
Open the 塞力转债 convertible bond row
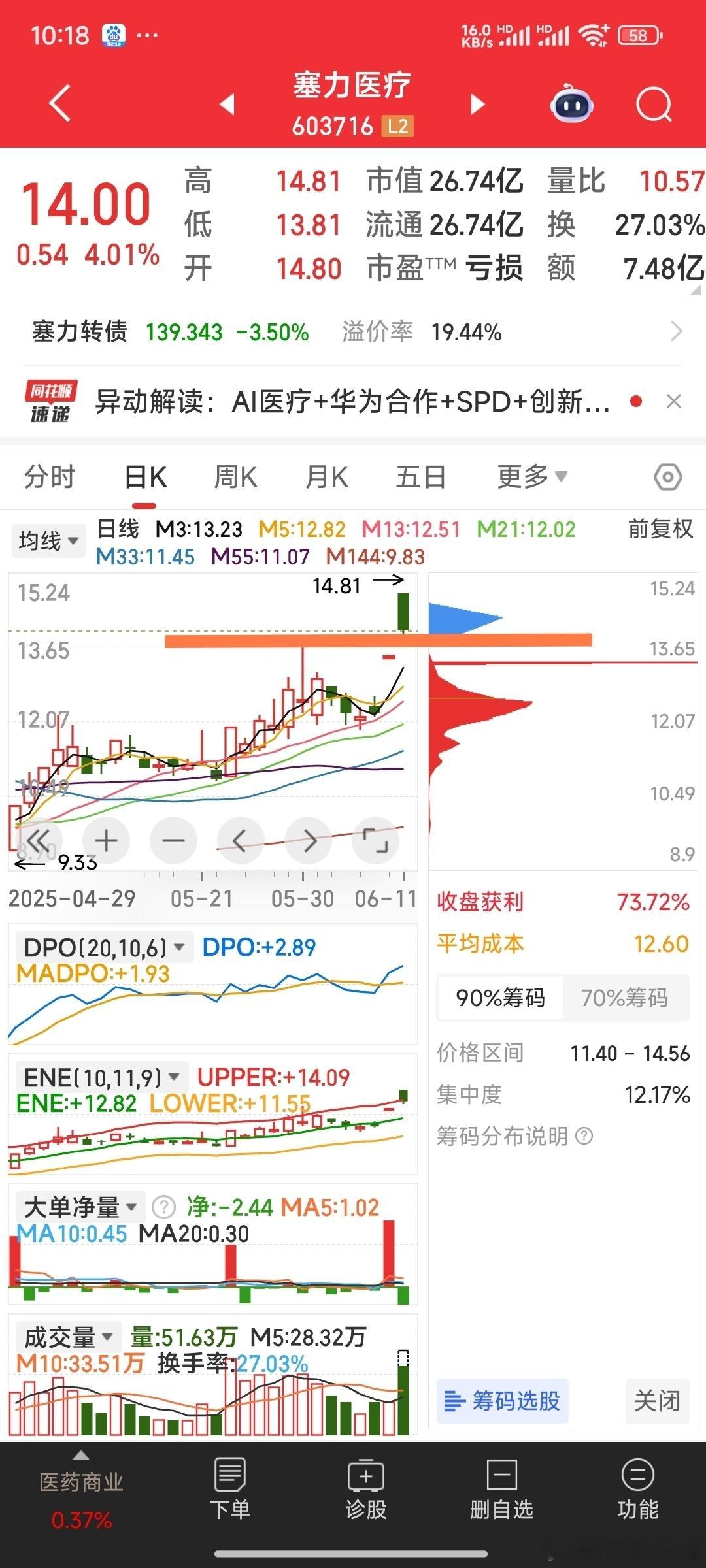(353, 332)
